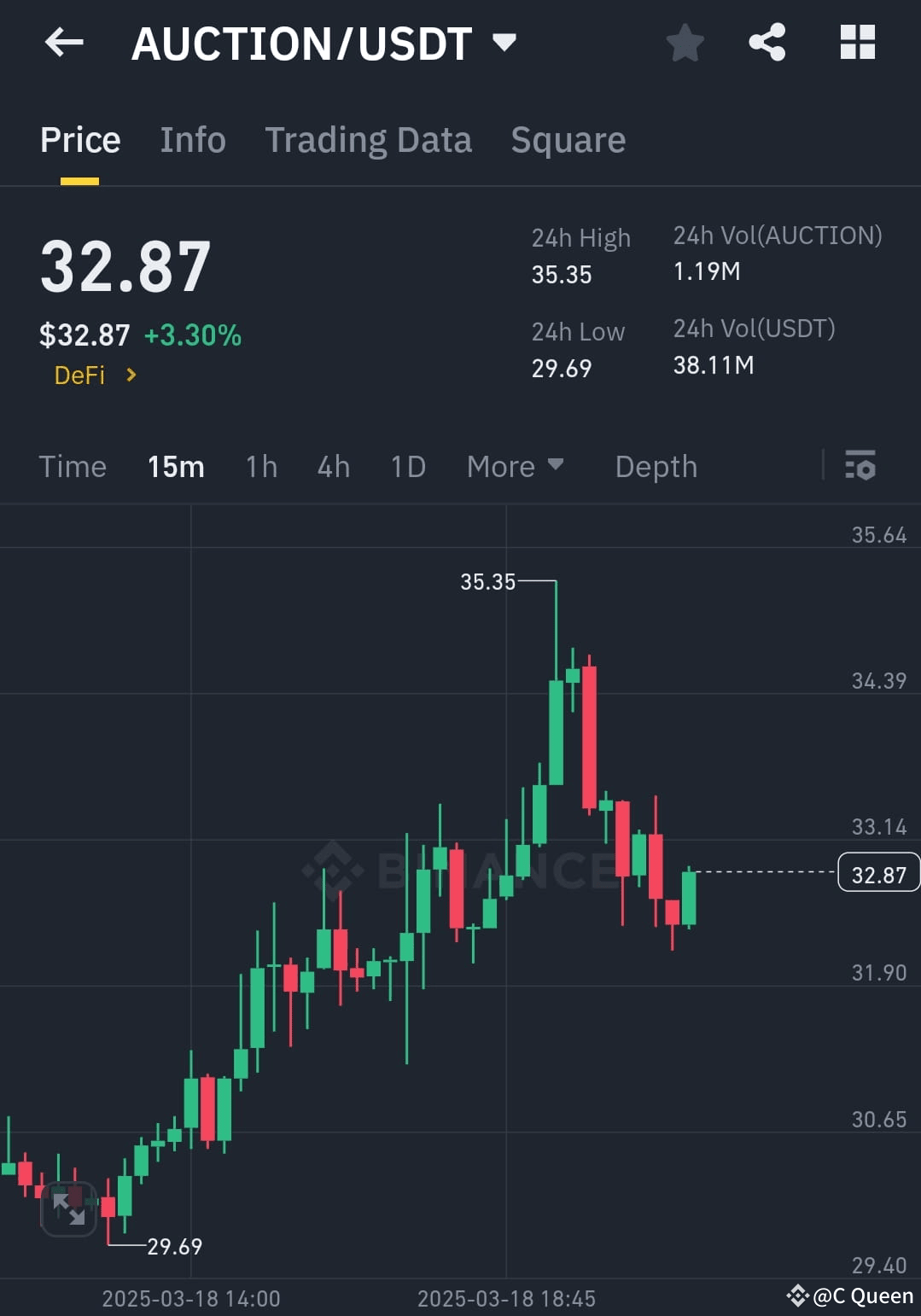Enable the 4h chart interval
Viewport: 921px width, 1316px height.
coord(333,467)
